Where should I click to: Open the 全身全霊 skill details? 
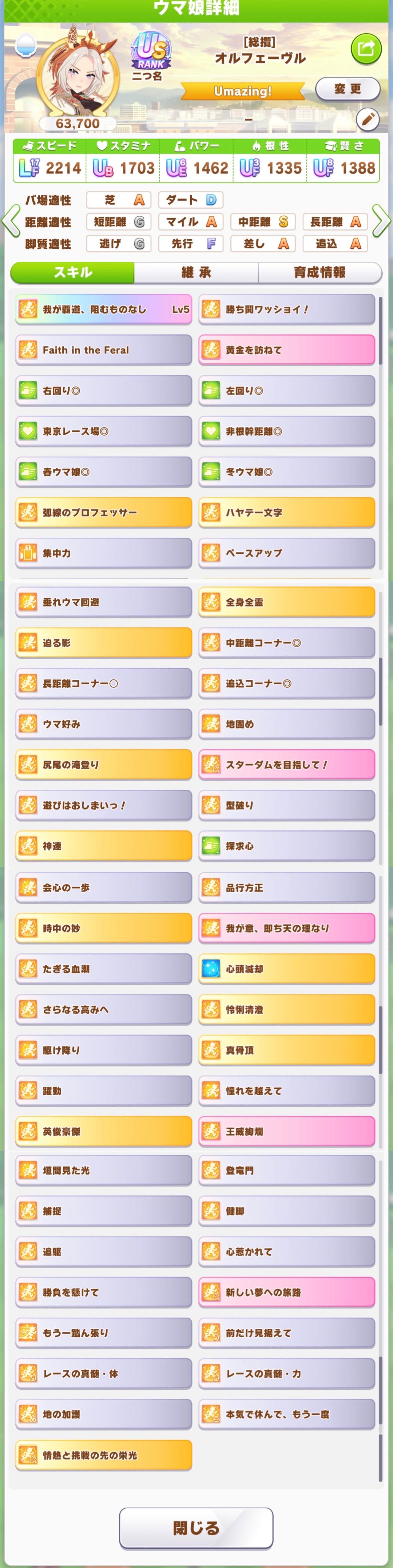pos(287,602)
